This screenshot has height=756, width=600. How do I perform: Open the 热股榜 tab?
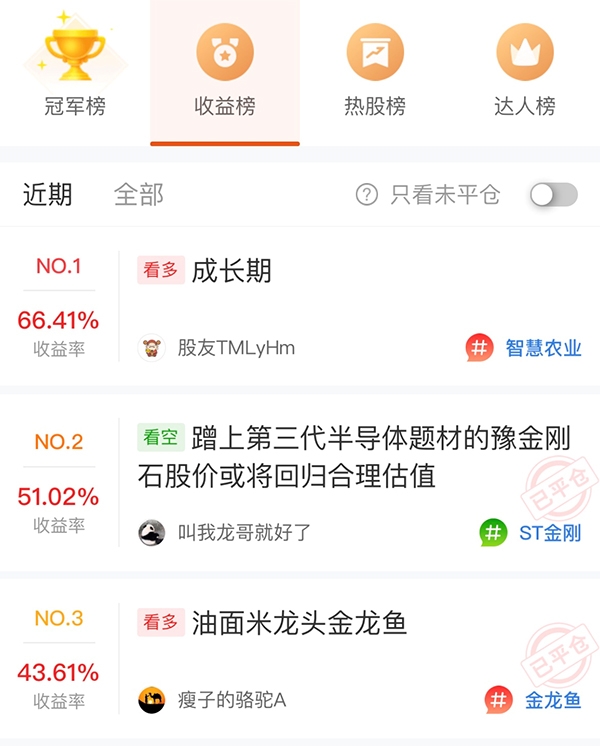point(375,72)
